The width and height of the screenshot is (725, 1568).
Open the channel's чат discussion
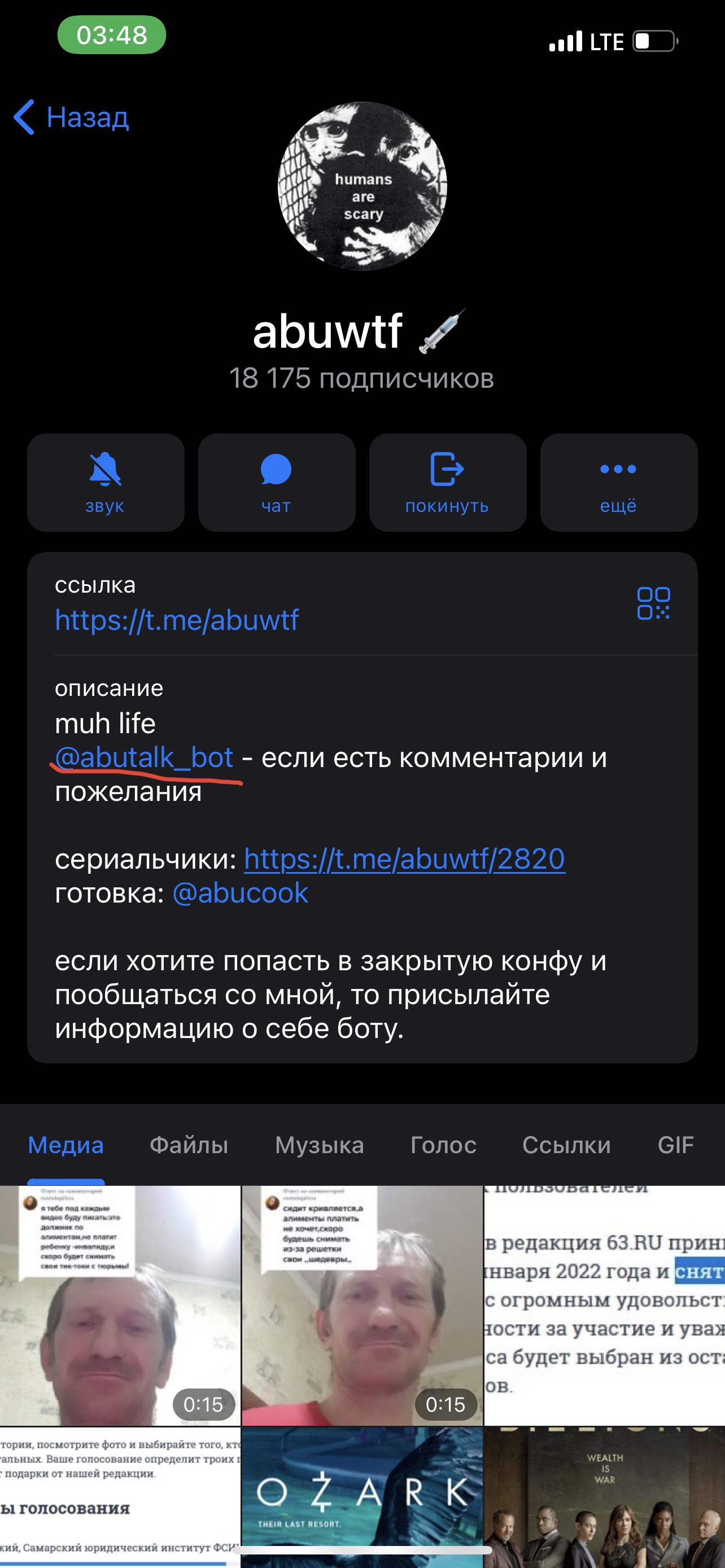(276, 482)
